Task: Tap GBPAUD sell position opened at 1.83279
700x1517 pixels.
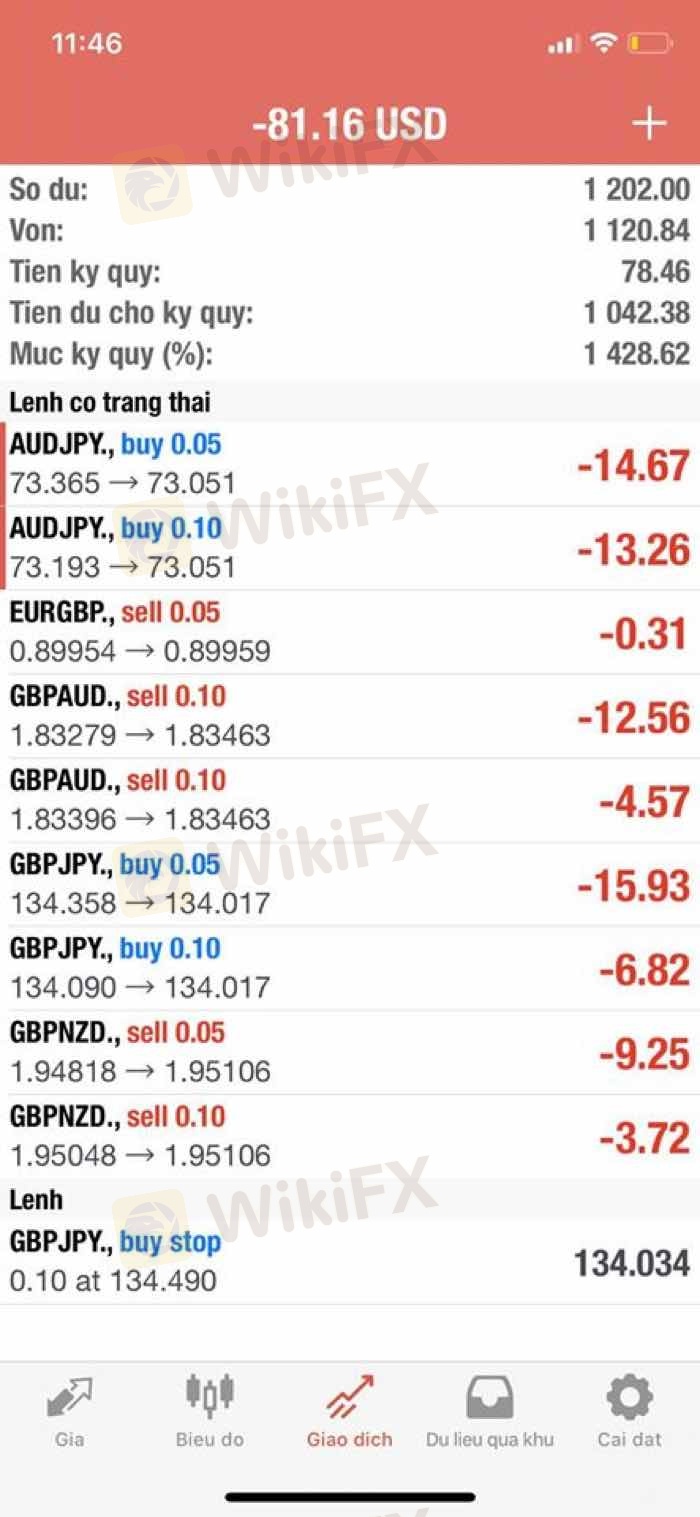Action: click(350, 716)
